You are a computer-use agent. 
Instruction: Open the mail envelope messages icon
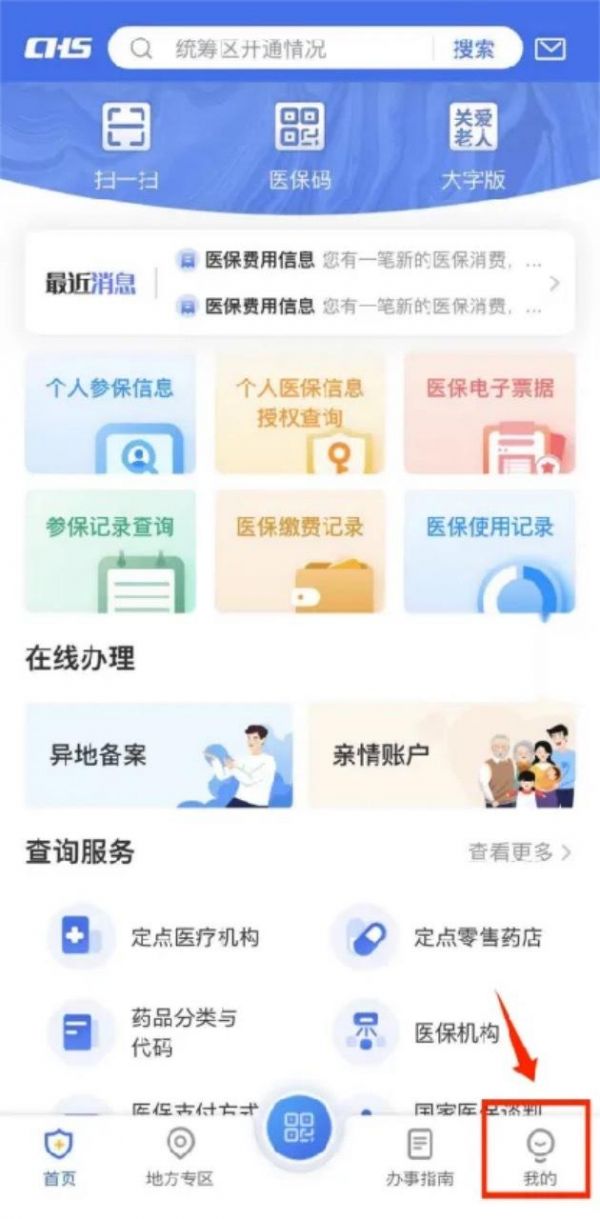click(x=550, y=48)
